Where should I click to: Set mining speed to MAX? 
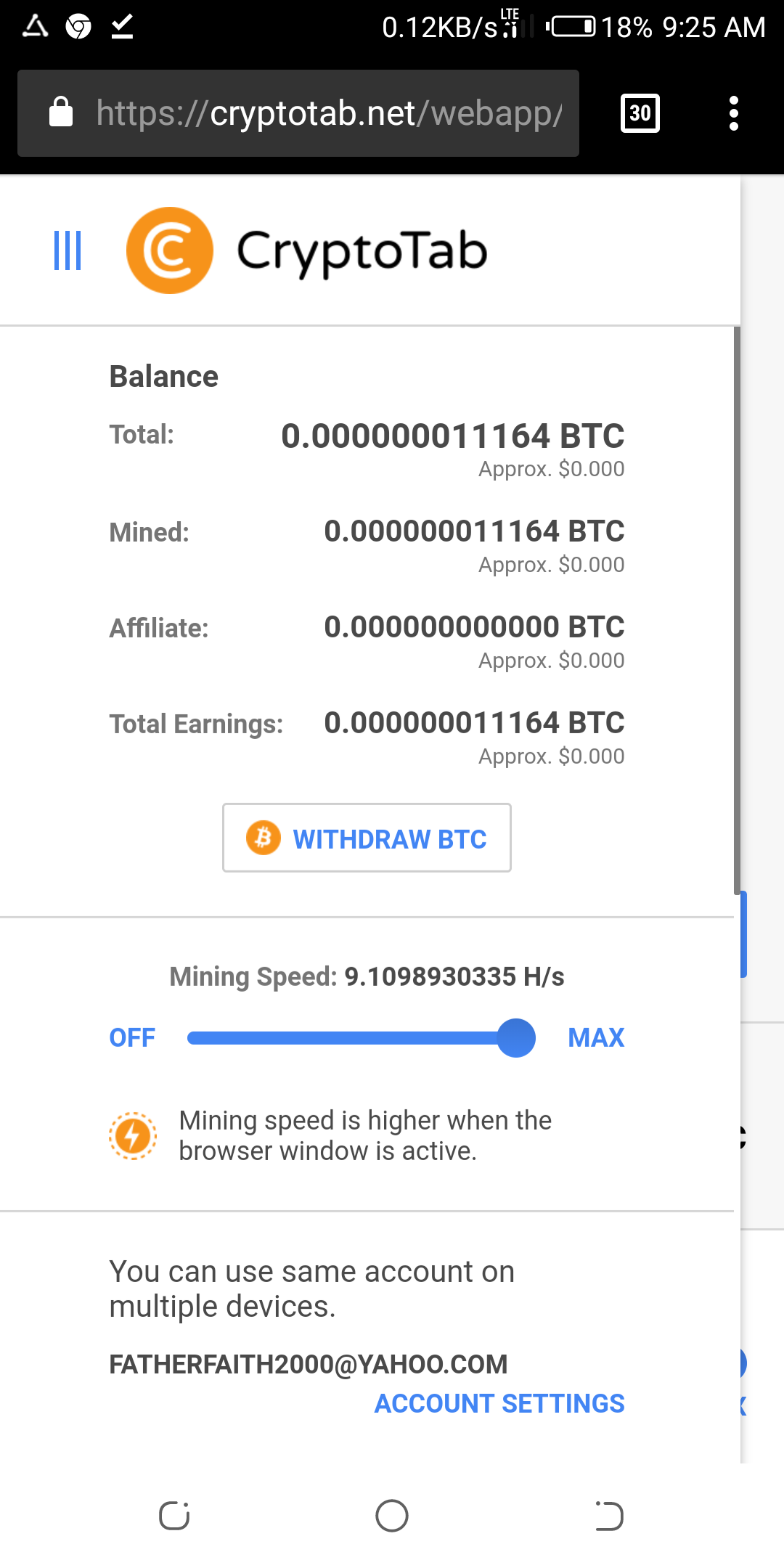[x=596, y=1037]
